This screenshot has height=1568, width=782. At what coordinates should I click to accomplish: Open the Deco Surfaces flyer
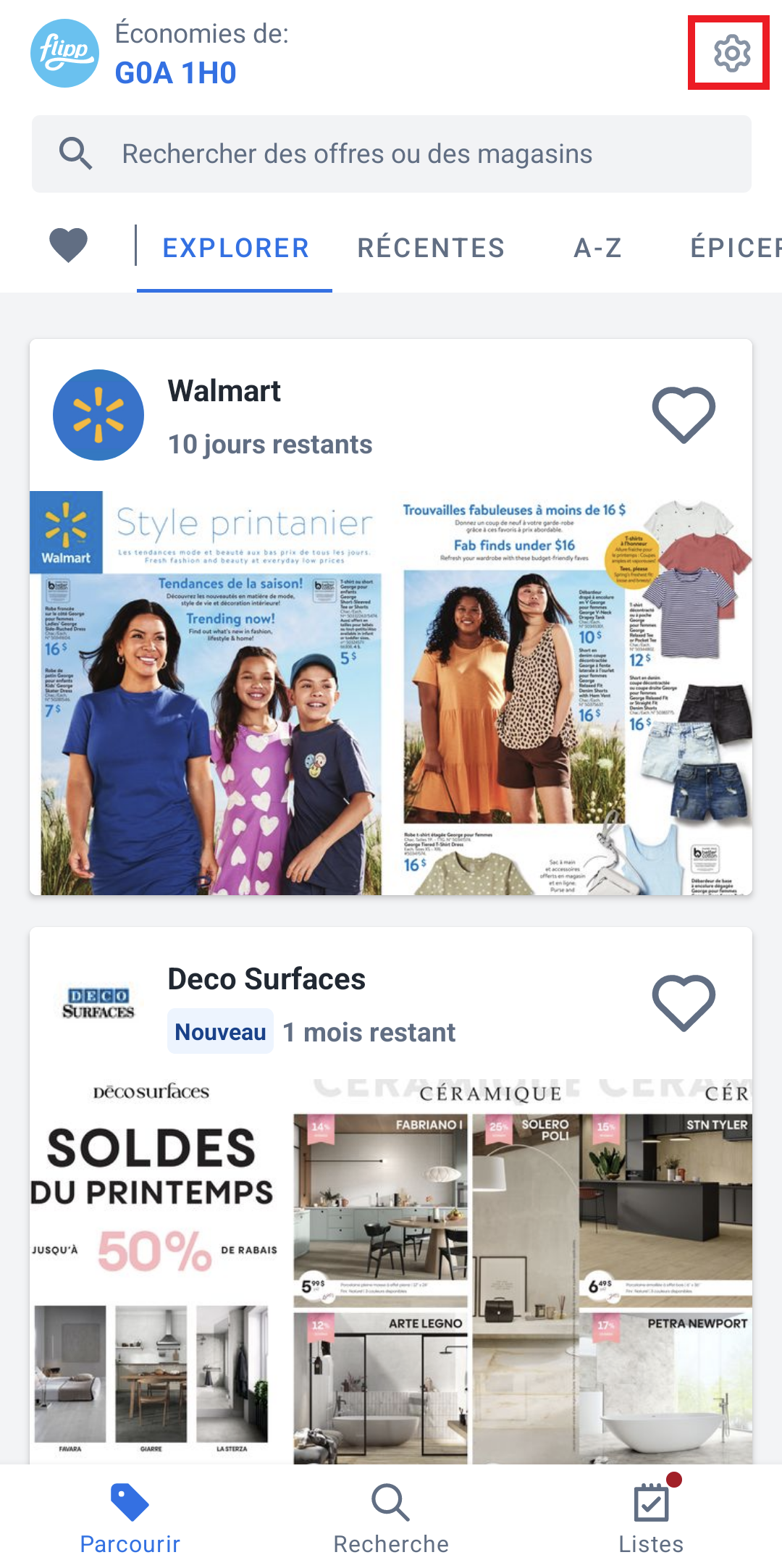[x=391, y=1267]
